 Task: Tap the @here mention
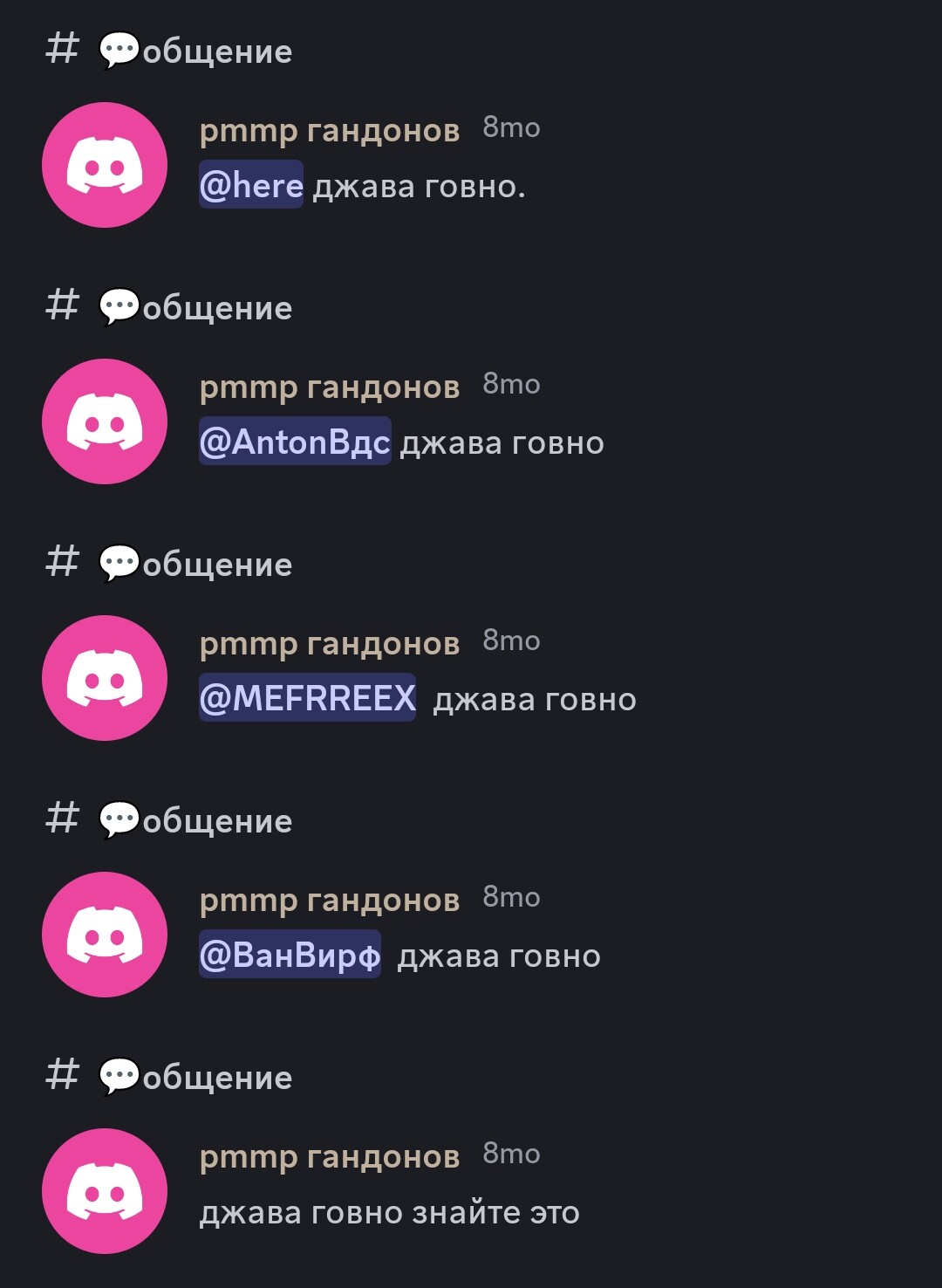tap(251, 185)
